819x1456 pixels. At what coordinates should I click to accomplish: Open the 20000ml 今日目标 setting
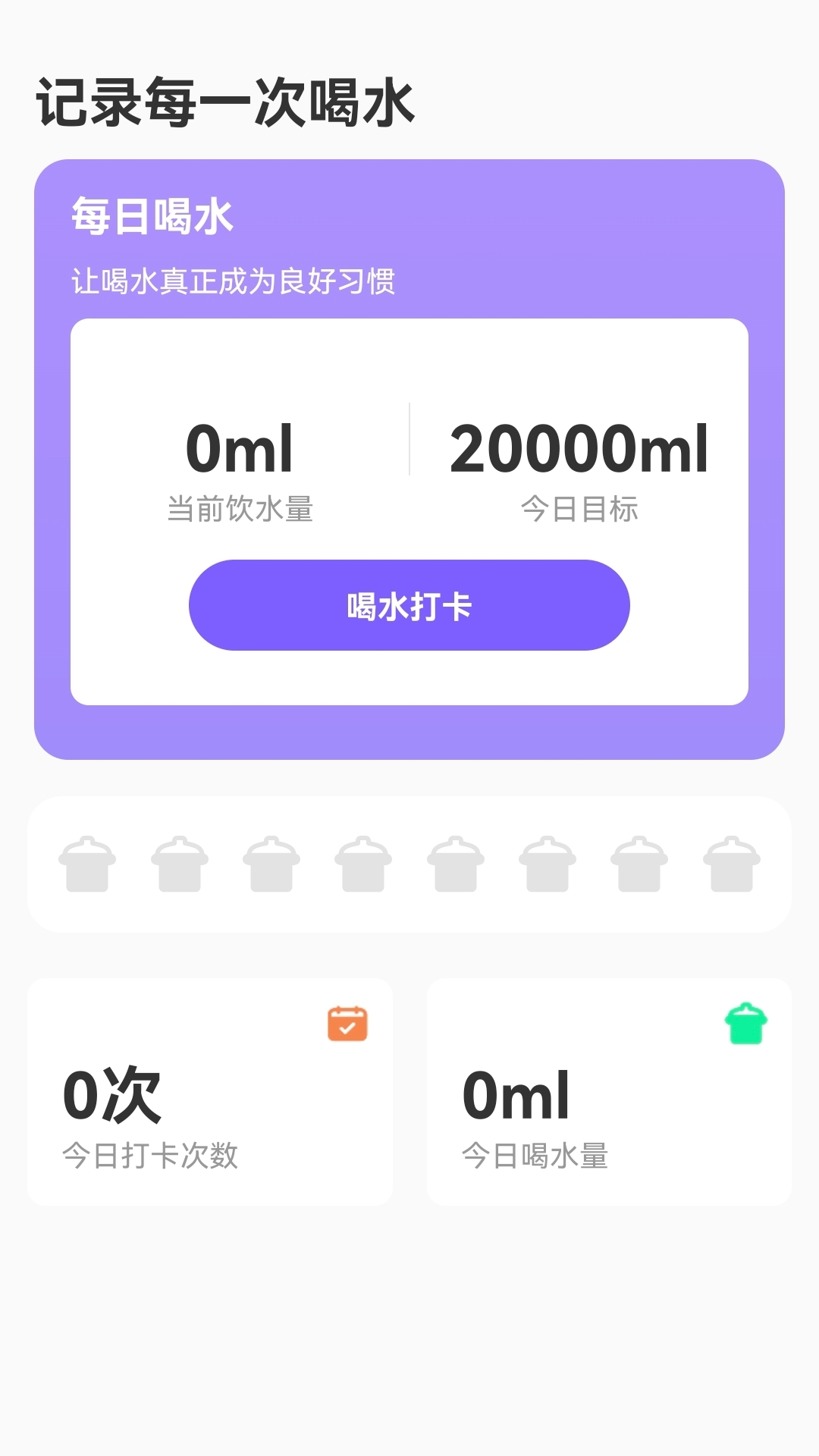pyautogui.click(x=579, y=470)
